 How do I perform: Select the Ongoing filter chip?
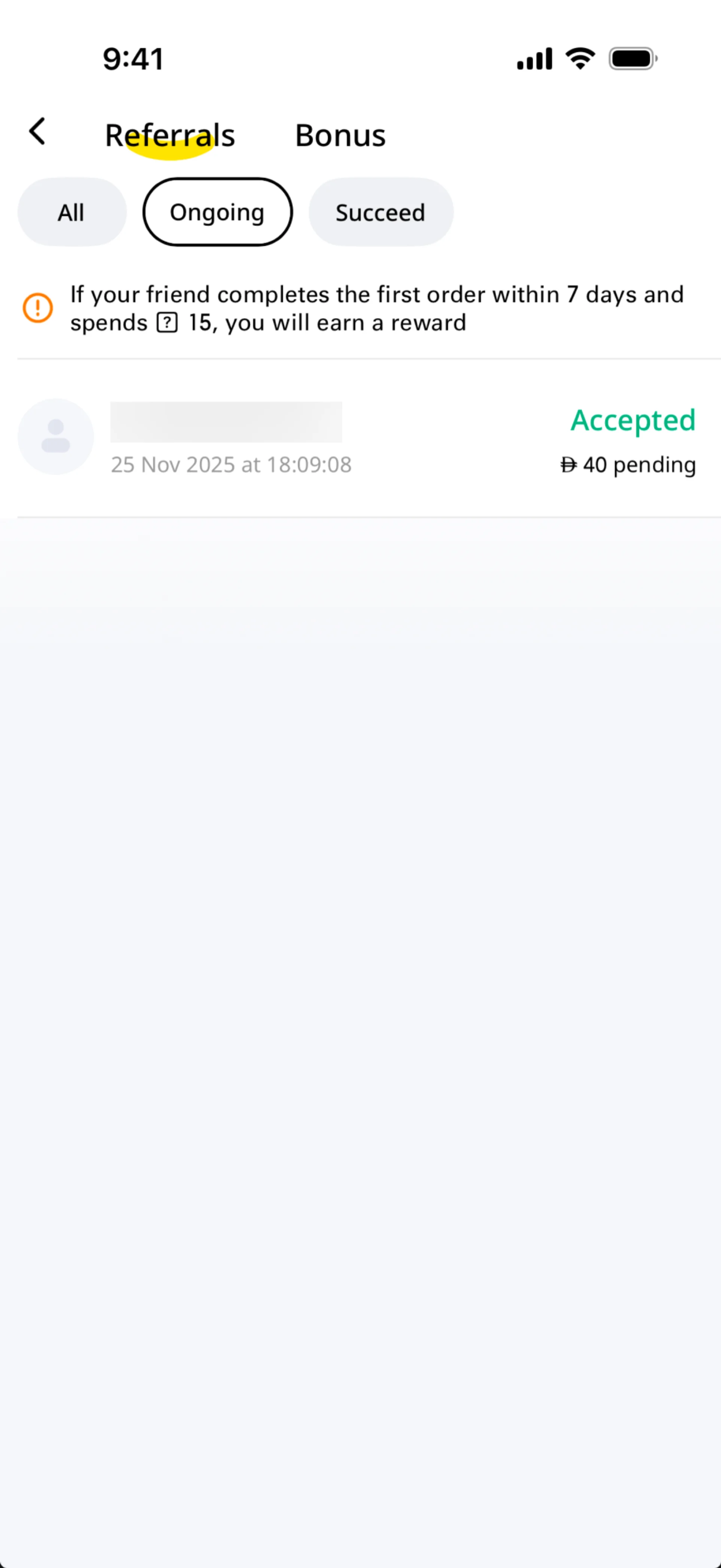pyautogui.click(x=217, y=212)
